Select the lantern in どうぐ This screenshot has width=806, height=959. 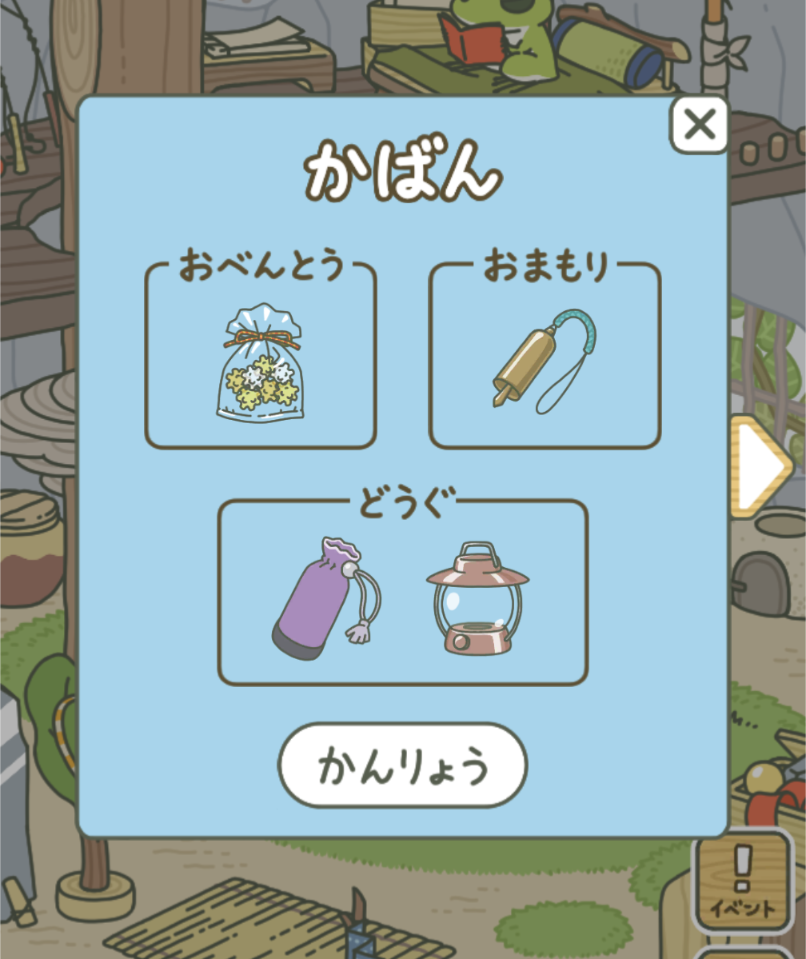pos(477,599)
